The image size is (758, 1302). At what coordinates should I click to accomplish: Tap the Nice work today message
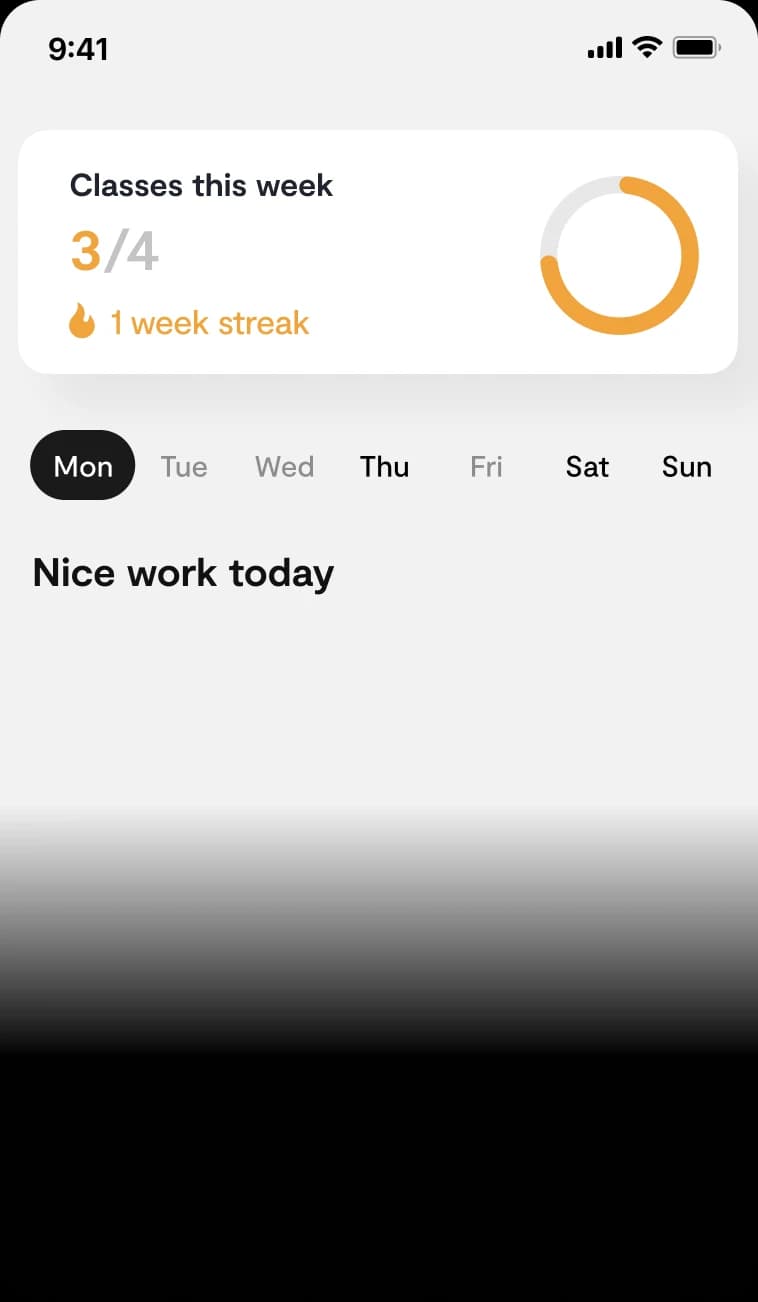click(183, 572)
